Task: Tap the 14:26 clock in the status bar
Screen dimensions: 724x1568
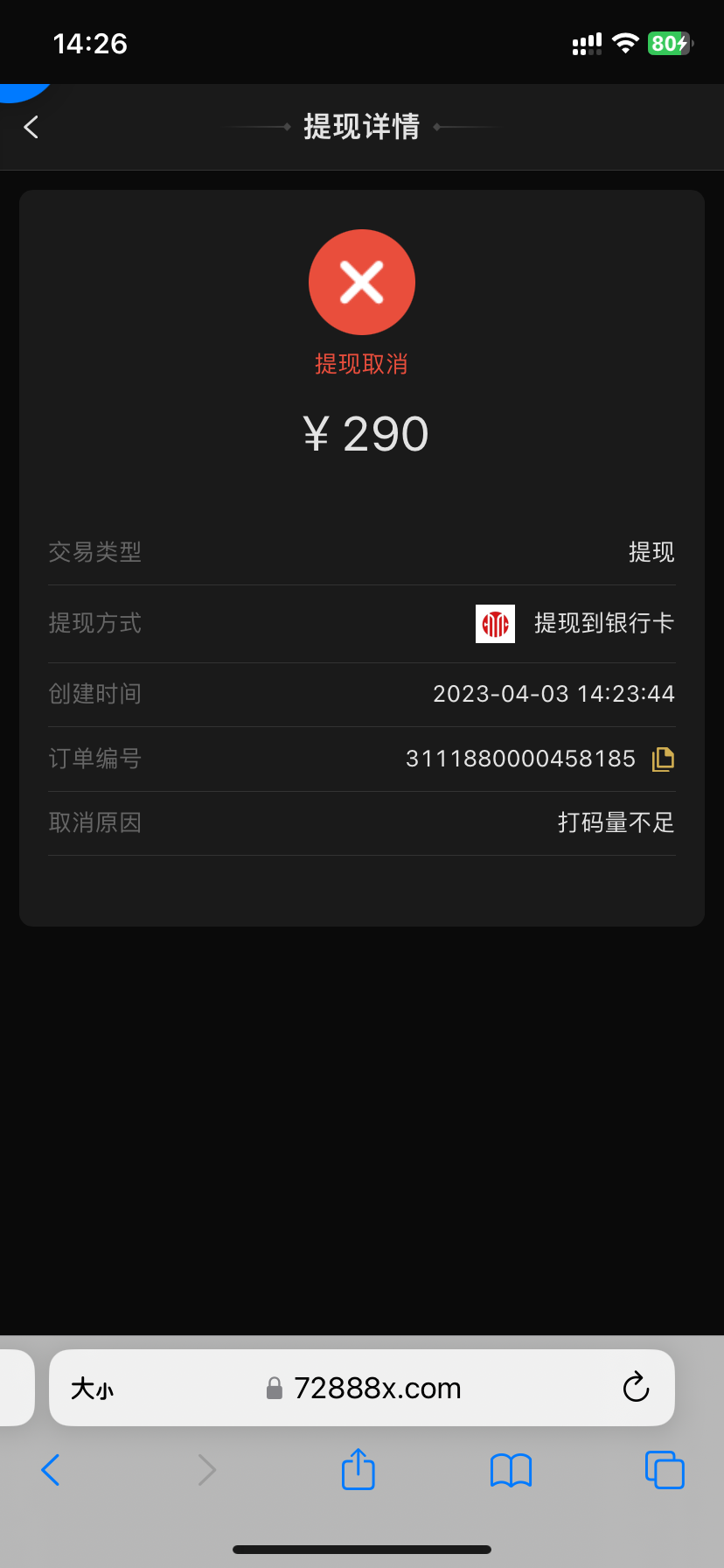Action: coord(90,43)
